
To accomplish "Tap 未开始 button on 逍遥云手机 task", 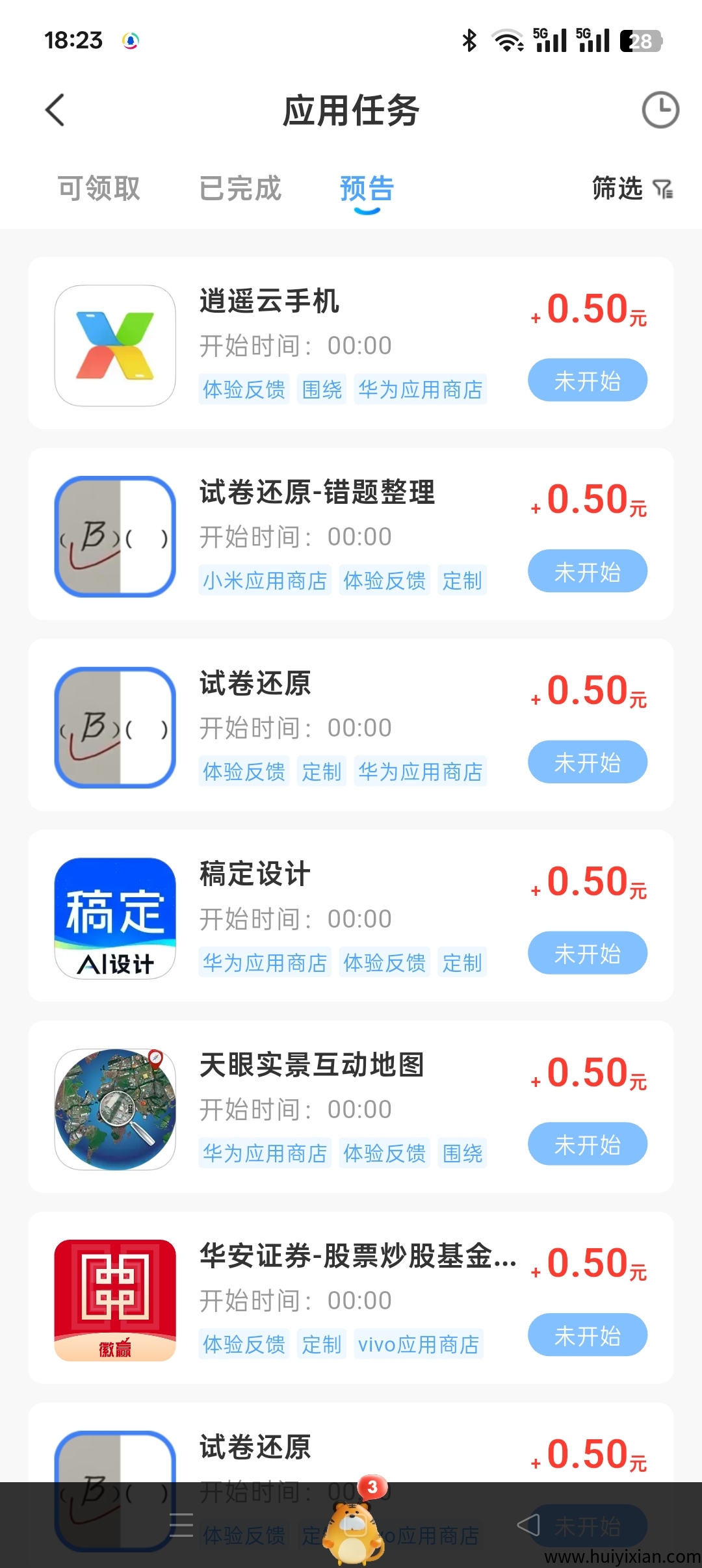I will click(587, 380).
